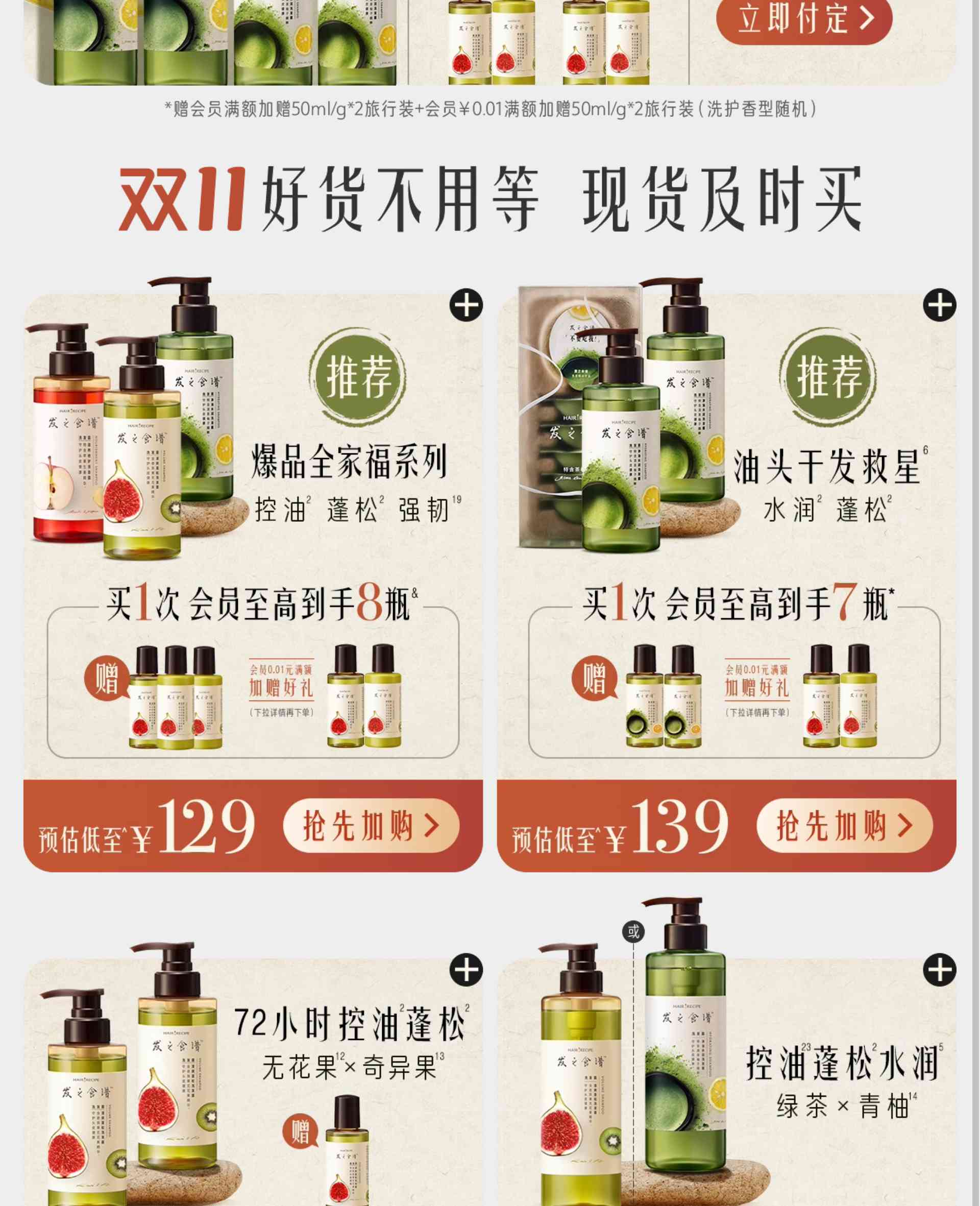Viewport: 980px width, 1206px height.
Task: Add 72小时控油蓬松 set via plus icon
Action: (465, 971)
